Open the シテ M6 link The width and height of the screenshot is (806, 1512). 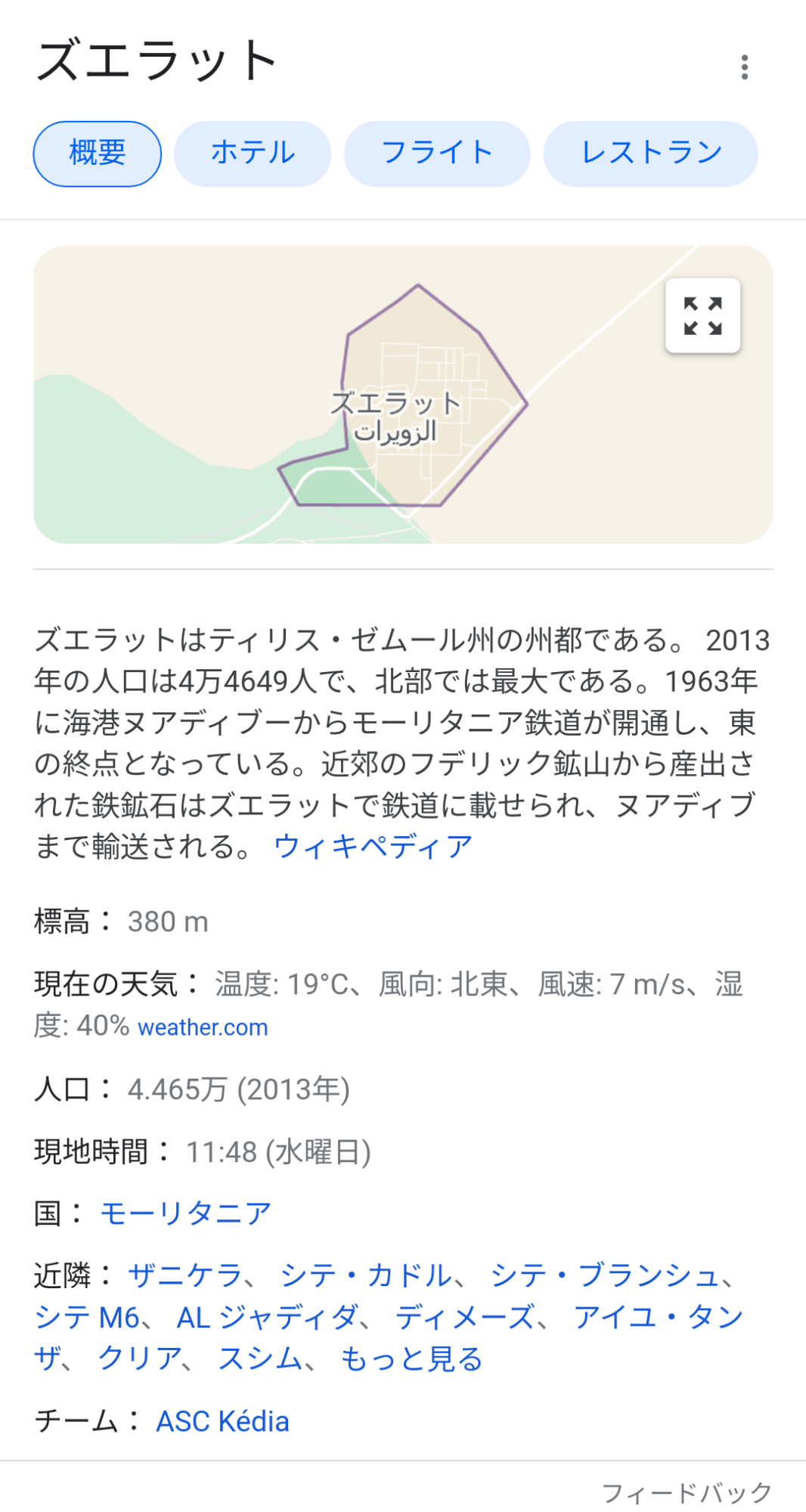(87, 1317)
